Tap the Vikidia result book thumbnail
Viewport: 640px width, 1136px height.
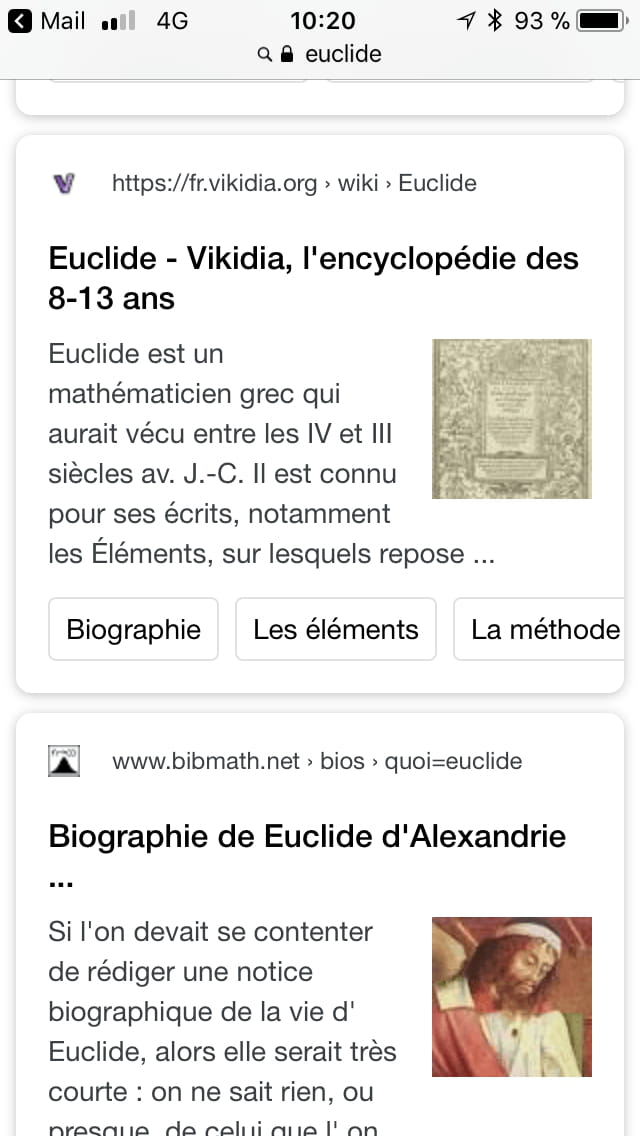click(512, 419)
